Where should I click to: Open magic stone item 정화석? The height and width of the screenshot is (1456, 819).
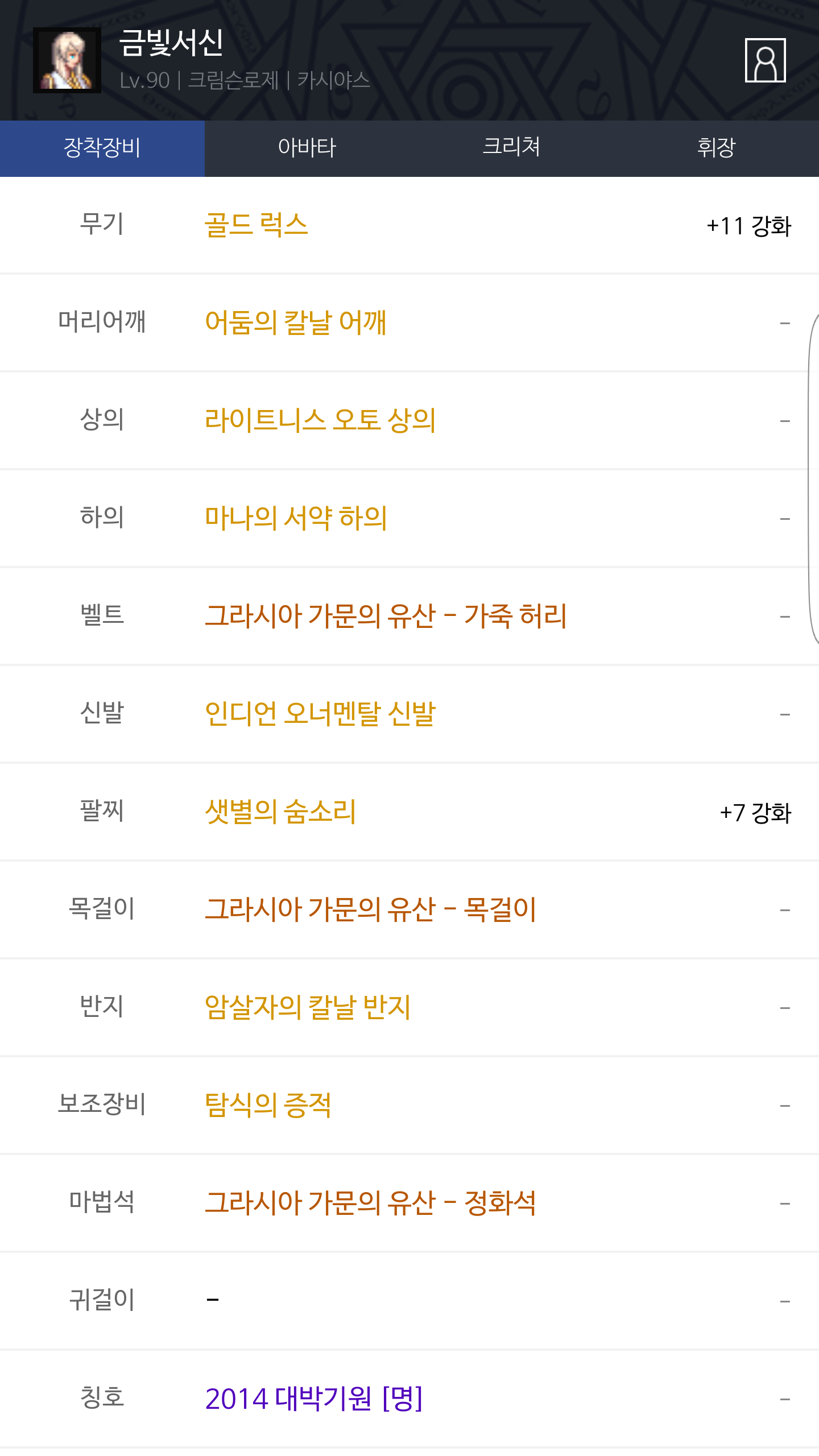point(370,1203)
